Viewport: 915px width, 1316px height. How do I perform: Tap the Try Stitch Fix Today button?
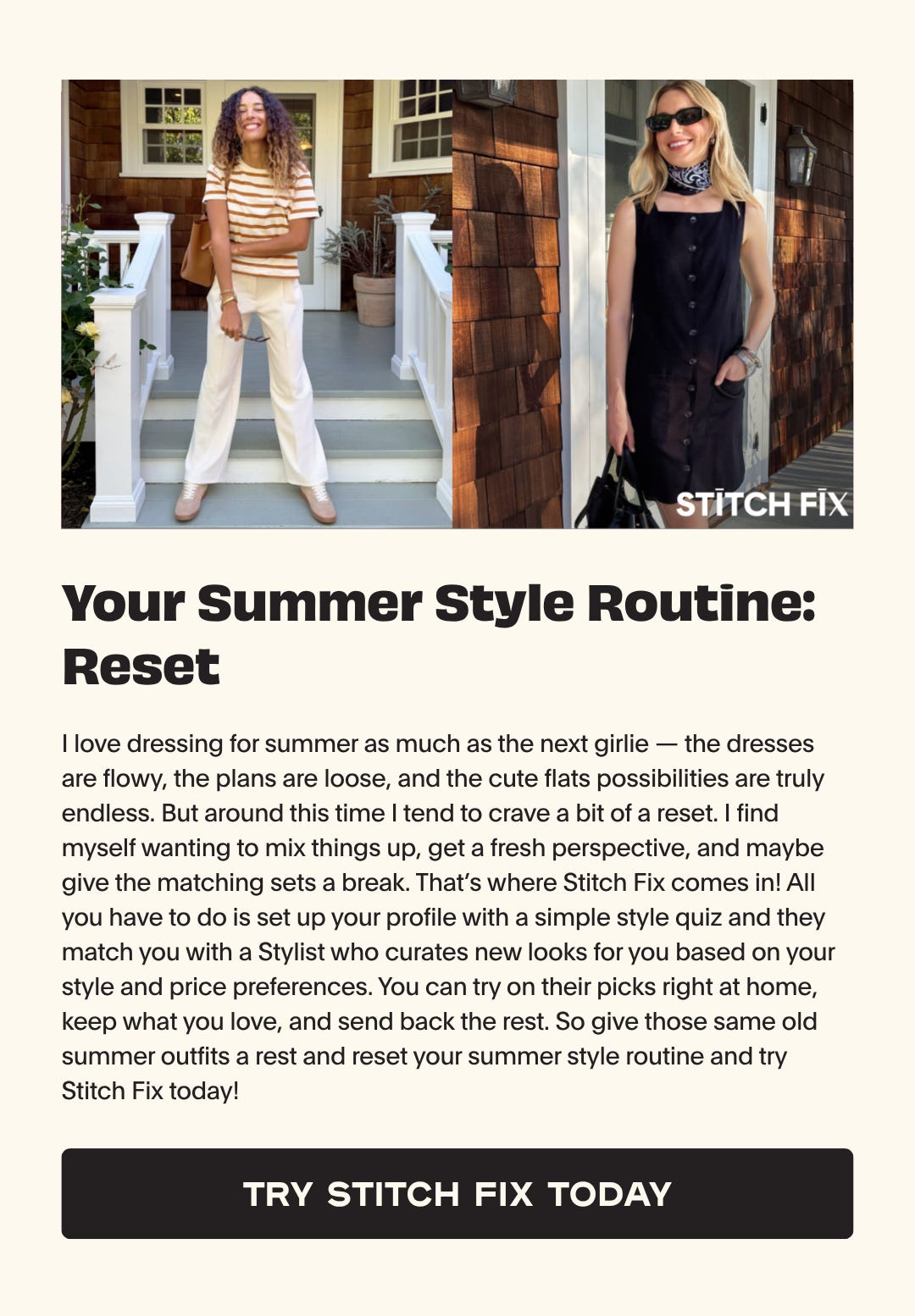[457, 1193]
